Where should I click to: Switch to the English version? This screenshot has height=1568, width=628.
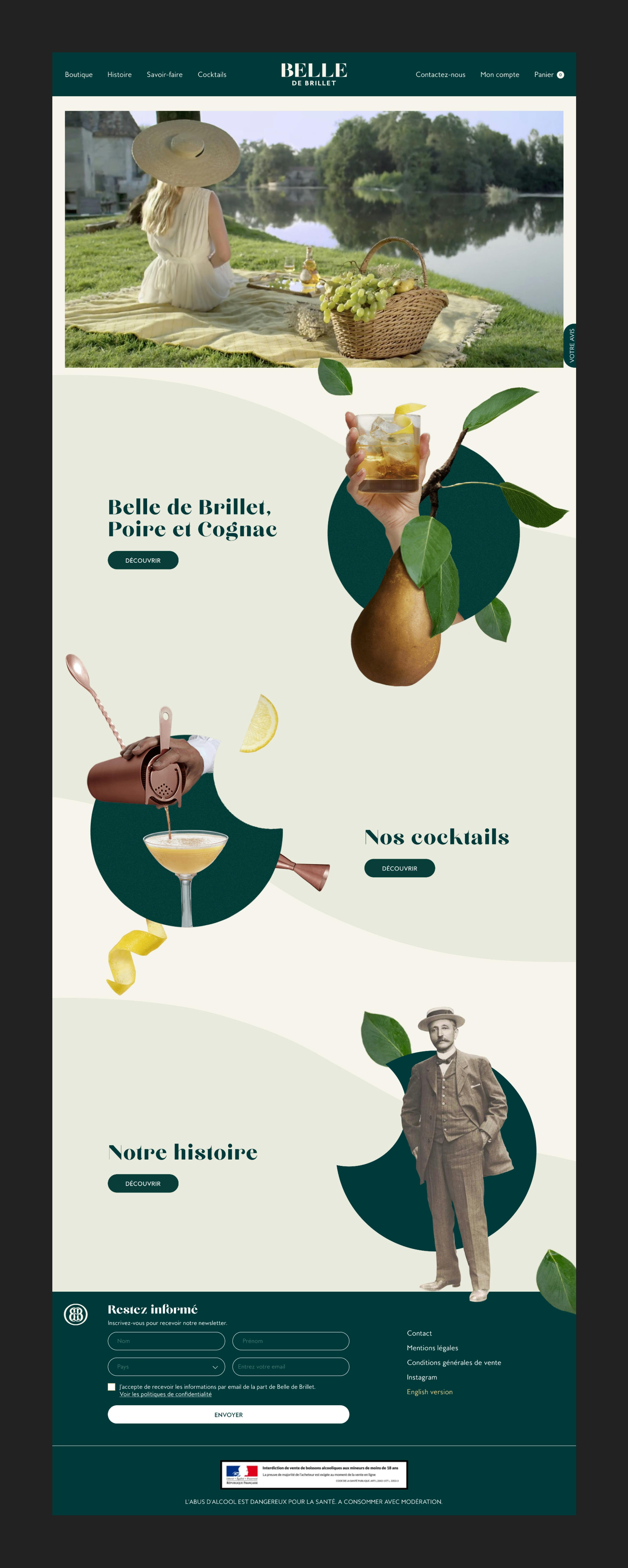pyautogui.click(x=430, y=1392)
